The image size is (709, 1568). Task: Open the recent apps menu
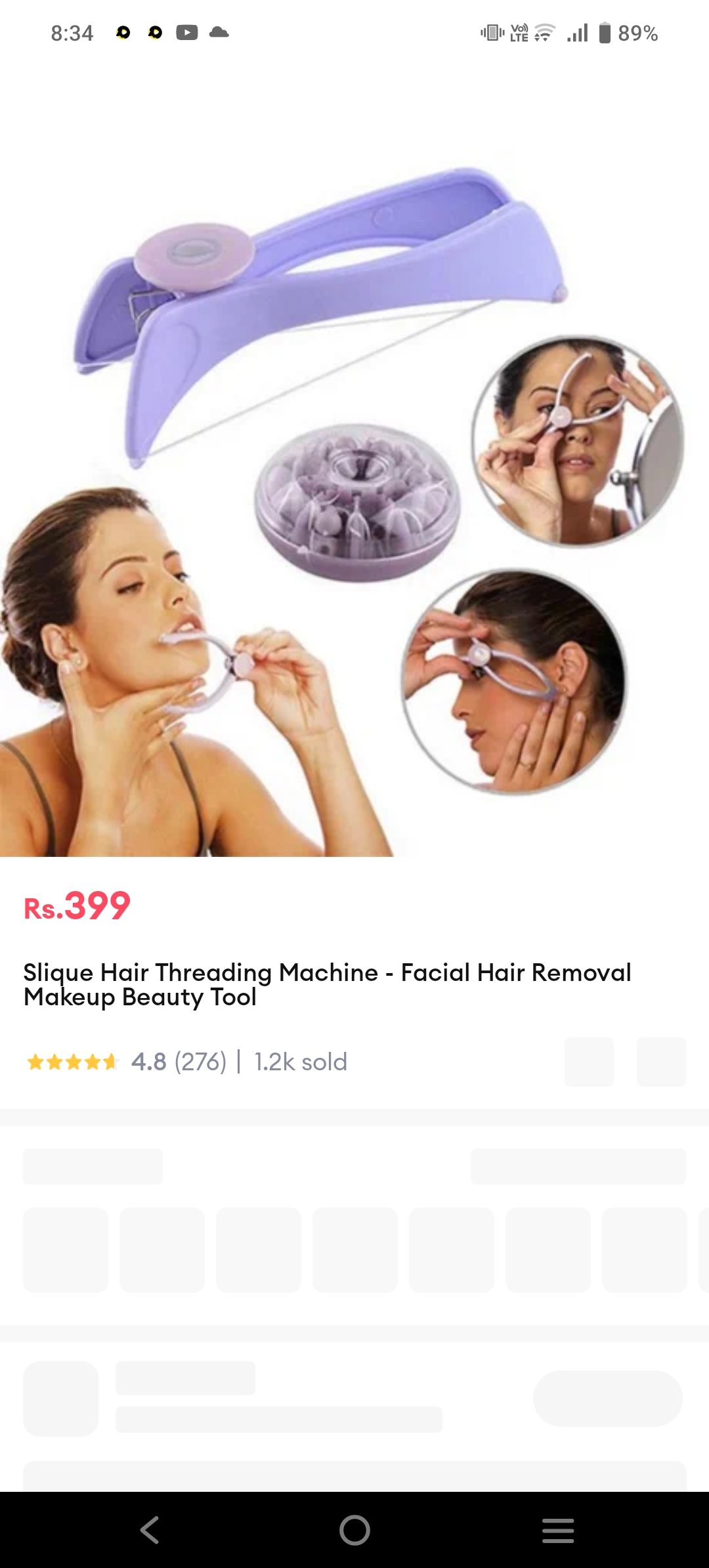pyautogui.click(x=558, y=1530)
